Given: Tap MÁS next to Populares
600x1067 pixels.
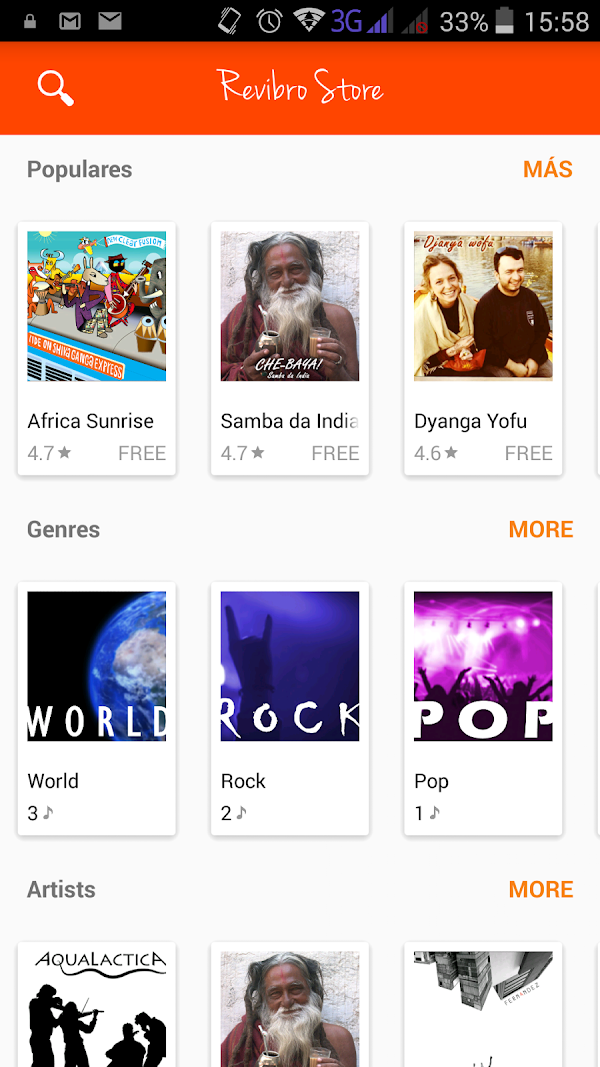Looking at the screenshot, I should click(547, 169).
